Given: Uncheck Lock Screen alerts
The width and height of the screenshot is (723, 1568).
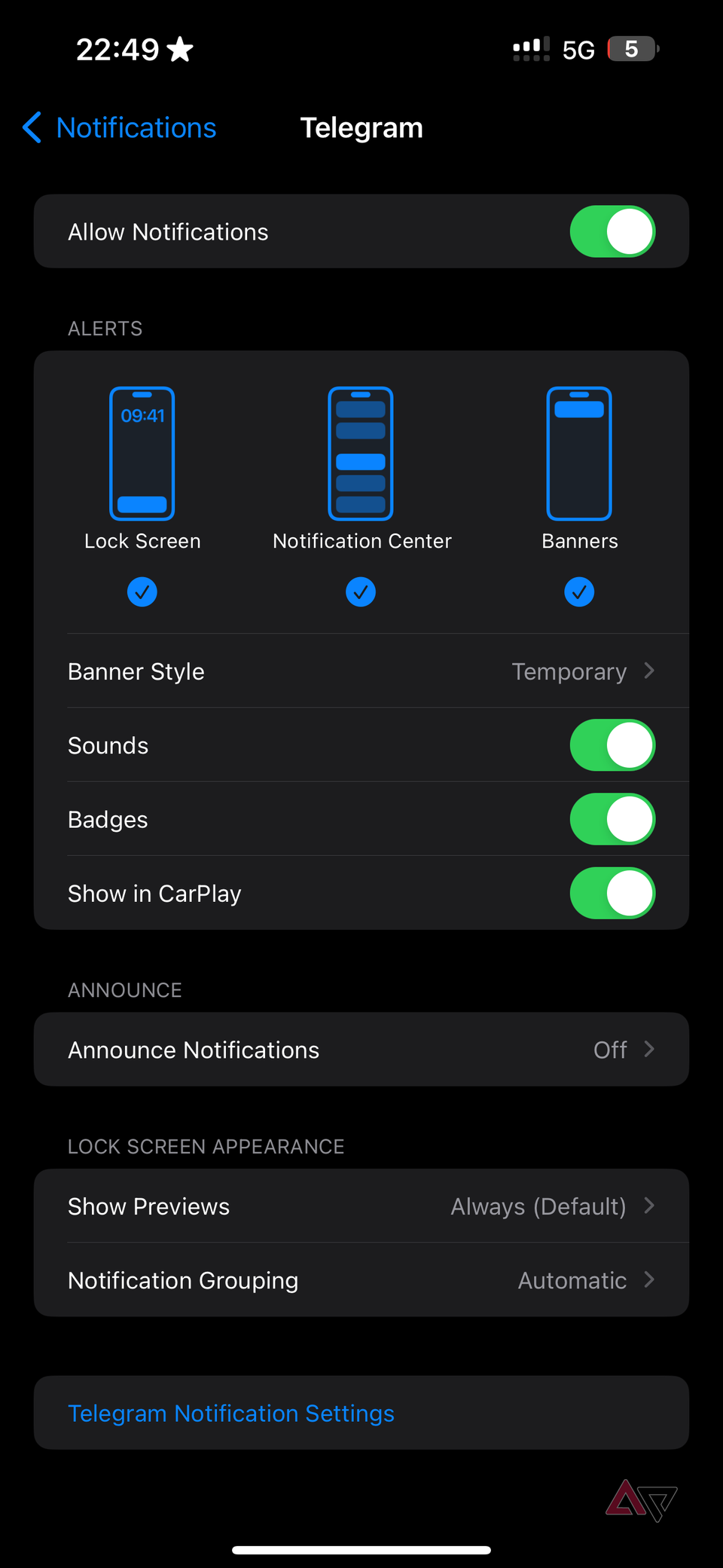Looking at the screenshot, I should 142,591.
